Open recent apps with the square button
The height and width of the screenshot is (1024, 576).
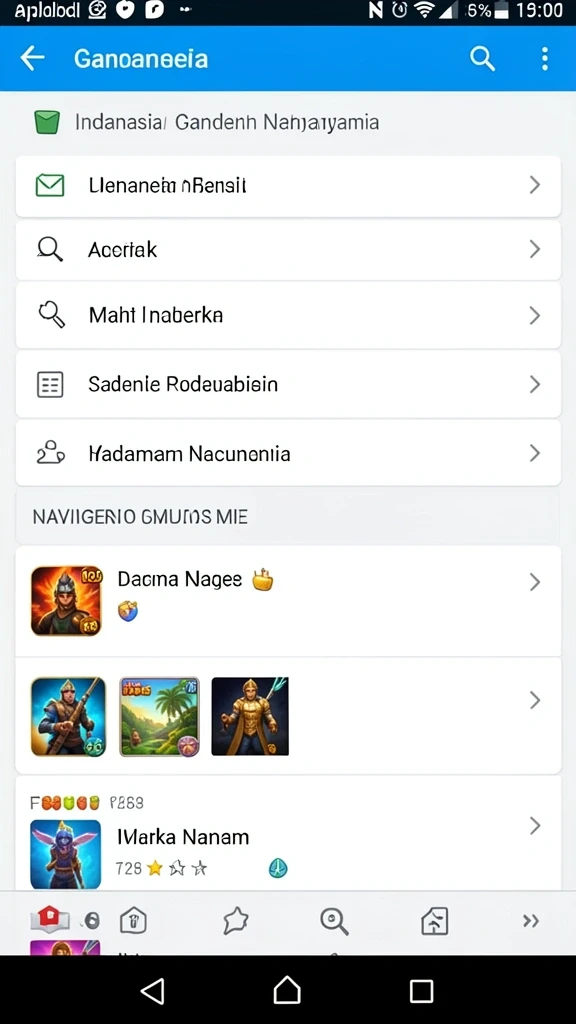pyautogui.click(x=421, y=991)
